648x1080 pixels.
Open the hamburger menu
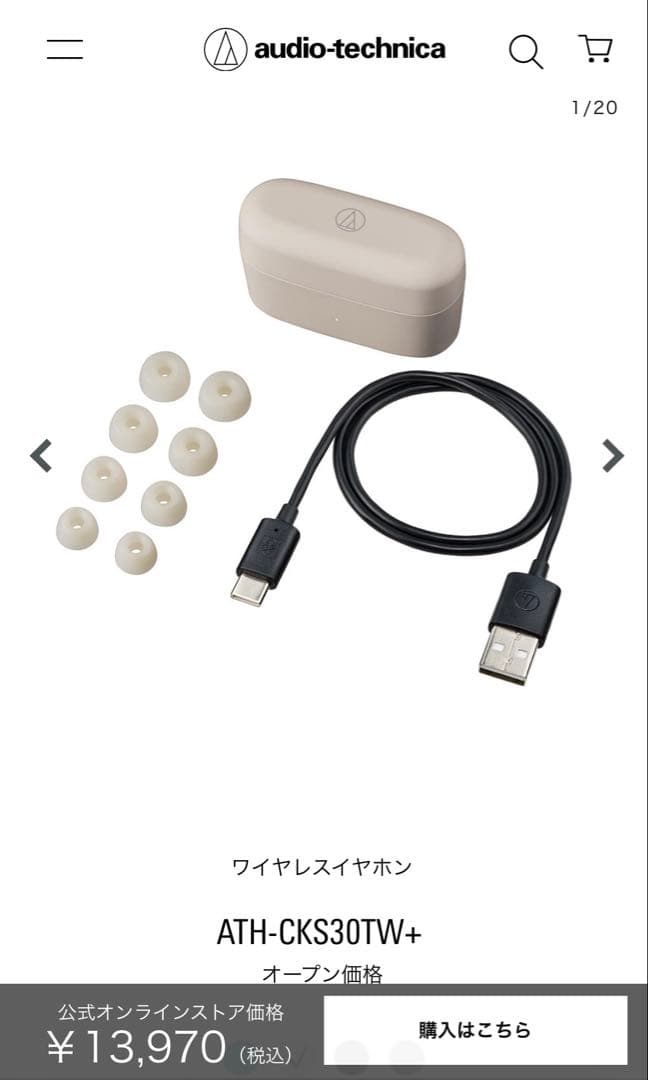65,49
